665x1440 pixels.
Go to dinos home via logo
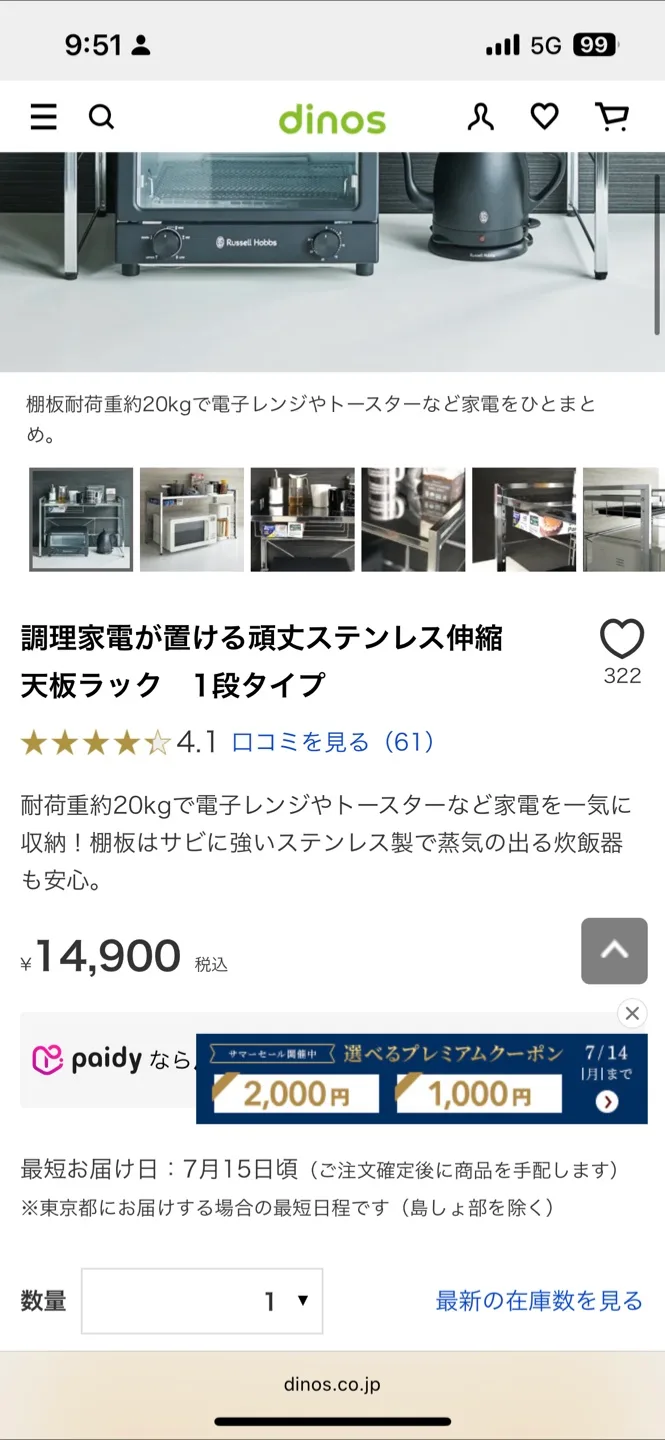[x=332, y=119]
